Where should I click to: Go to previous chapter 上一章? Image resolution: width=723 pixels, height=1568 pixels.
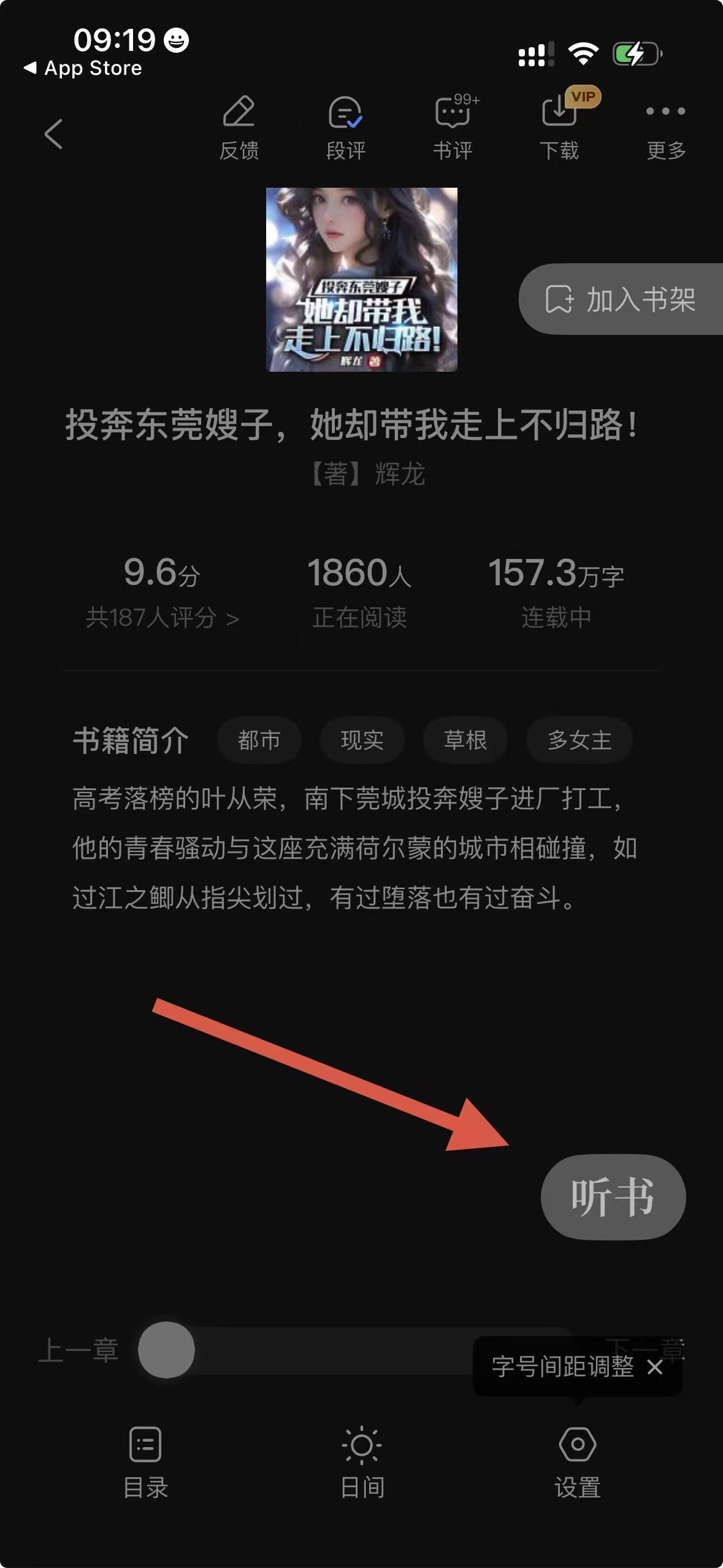78,1350
